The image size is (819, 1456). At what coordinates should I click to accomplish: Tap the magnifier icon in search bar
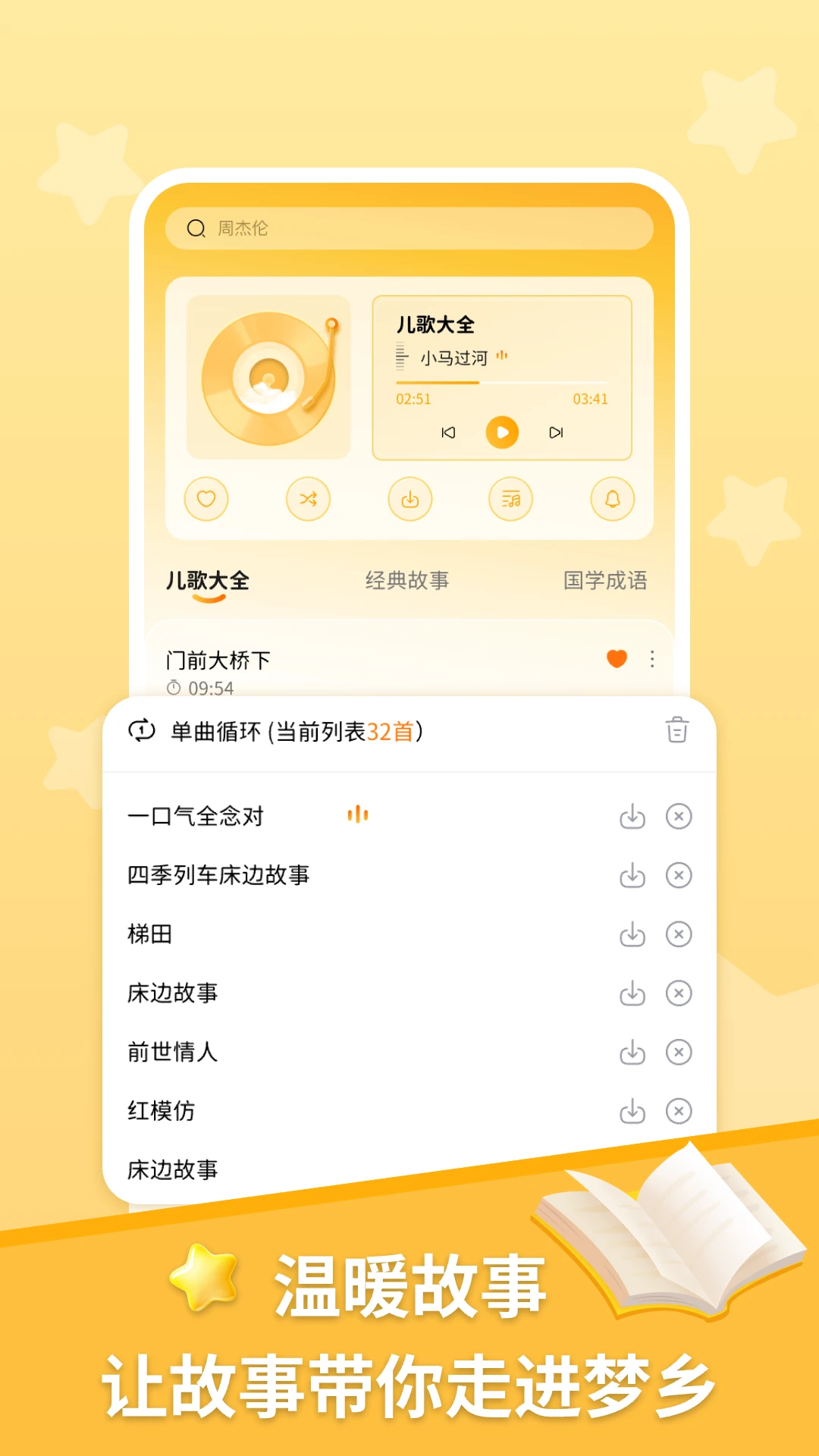coord(196,227)
